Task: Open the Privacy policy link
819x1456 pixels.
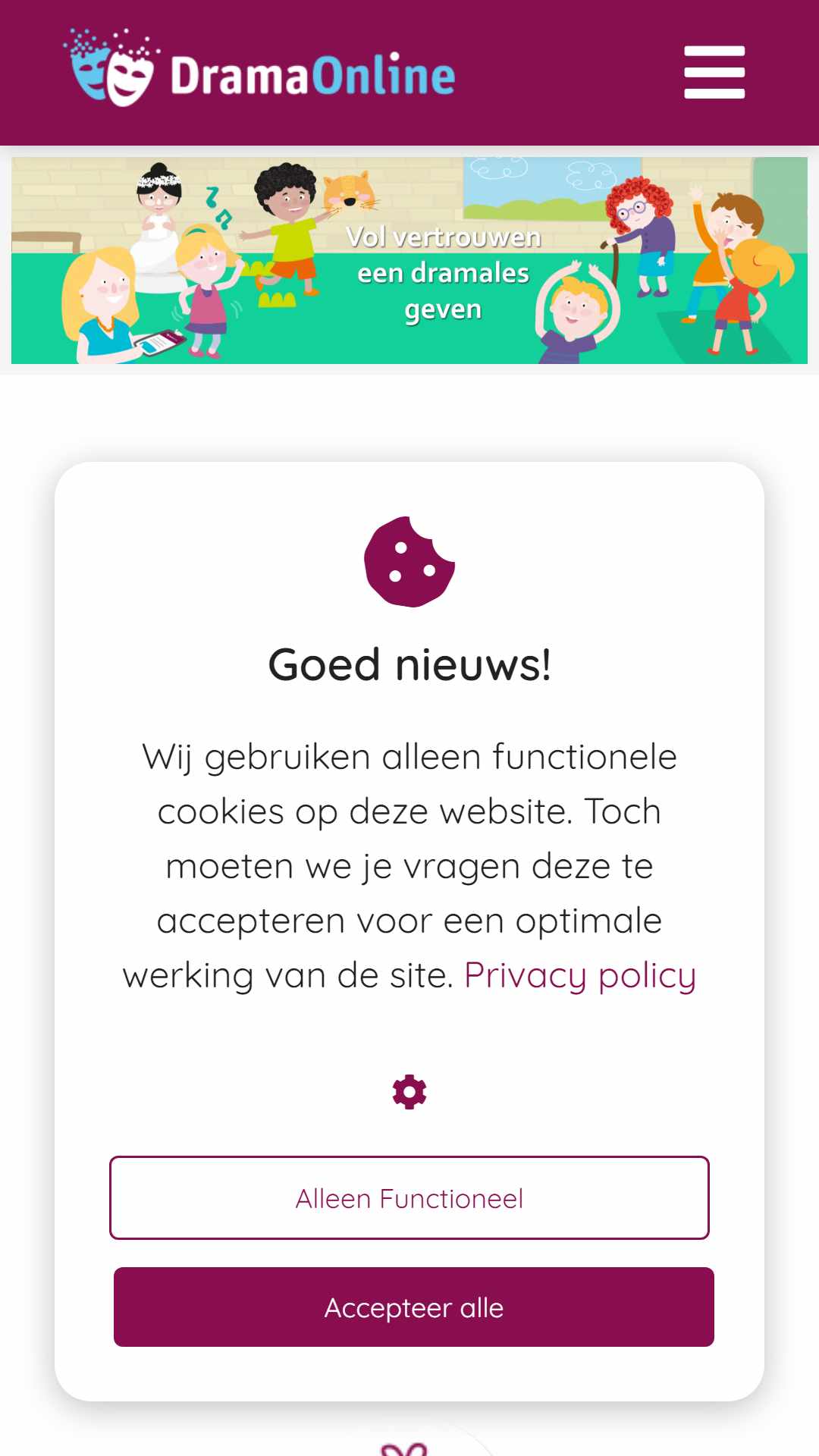Action: tap(580, 975)
